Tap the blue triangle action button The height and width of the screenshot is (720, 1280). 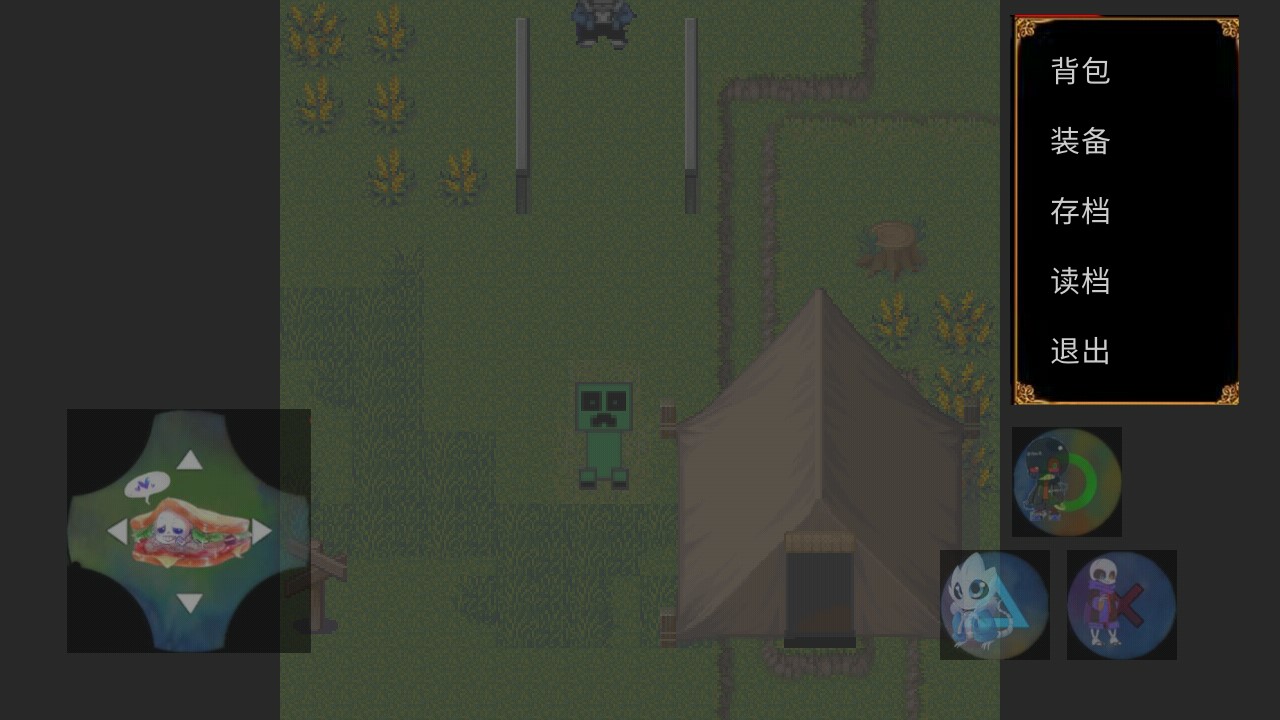(995, 605)
